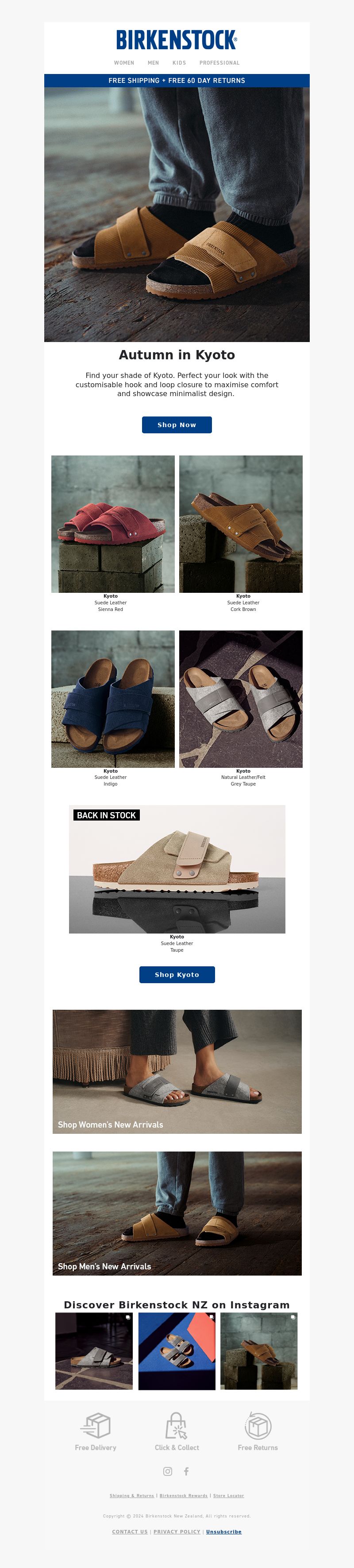Open the MEN category link
Viewport: 354px width, 1568px height.
pyautogui.click(x=153, y=63)
